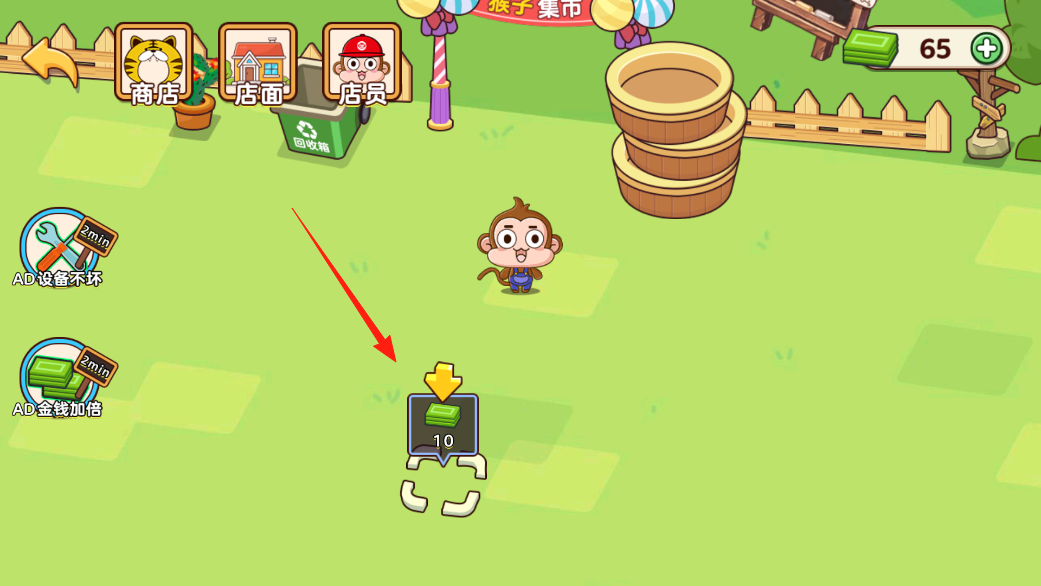Go back with the orange arrow
The height and width of the screenshot is (586, 1041).
click(x=50, y=62)
